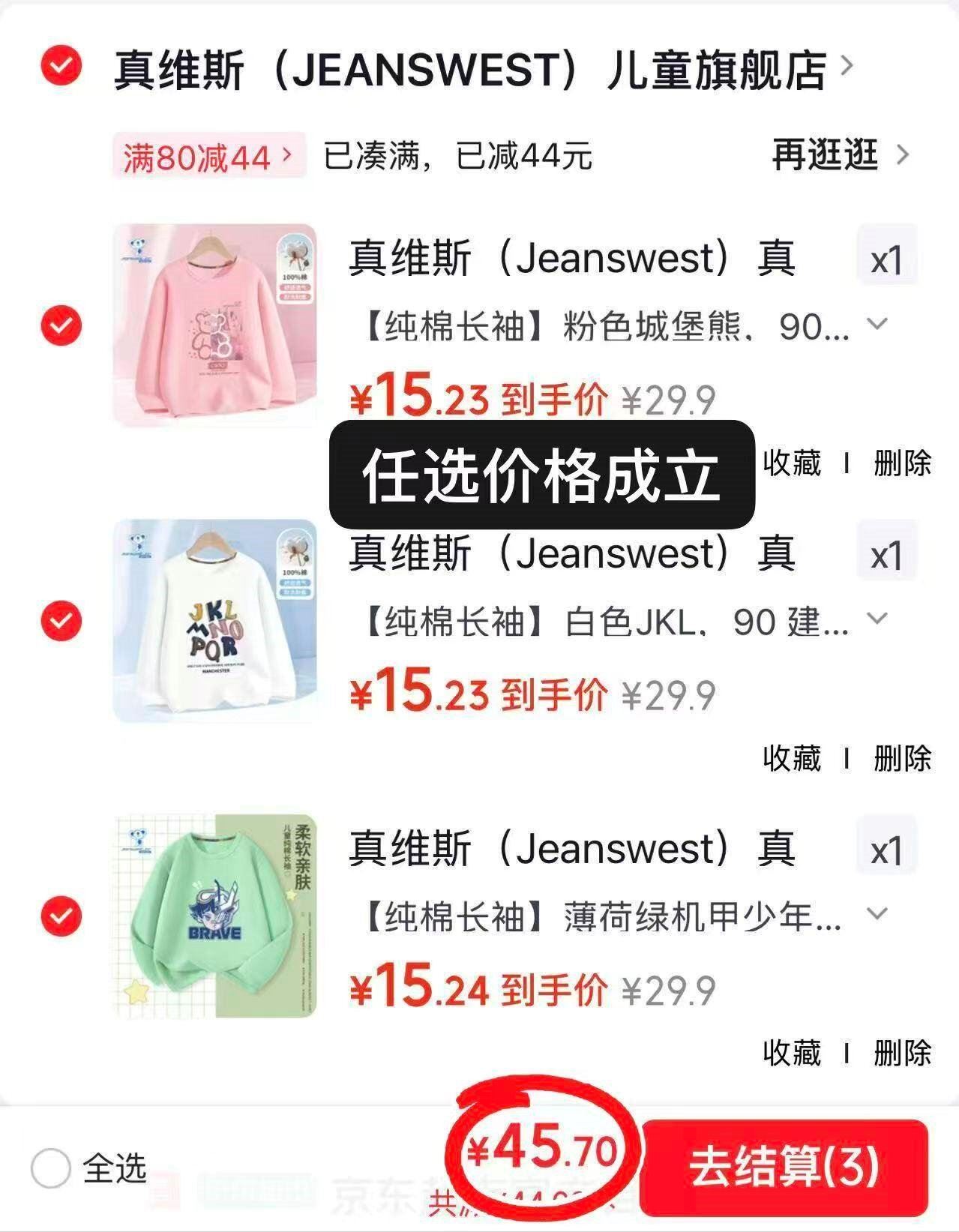Uncheck the JEANSWEST store checkbox
The height and width of the screenshot is (1232, 959).
pos(61,66)
